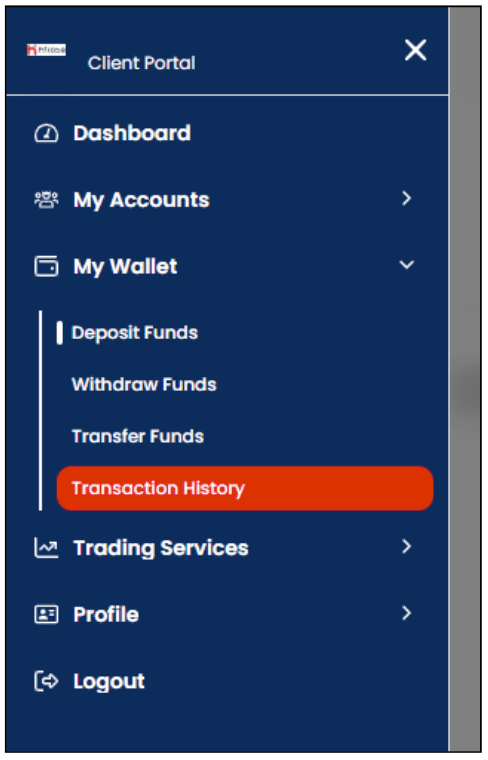Select Transfer Funds
The width and height of the screenshot is (488, 760).
(x=138, y=436)
